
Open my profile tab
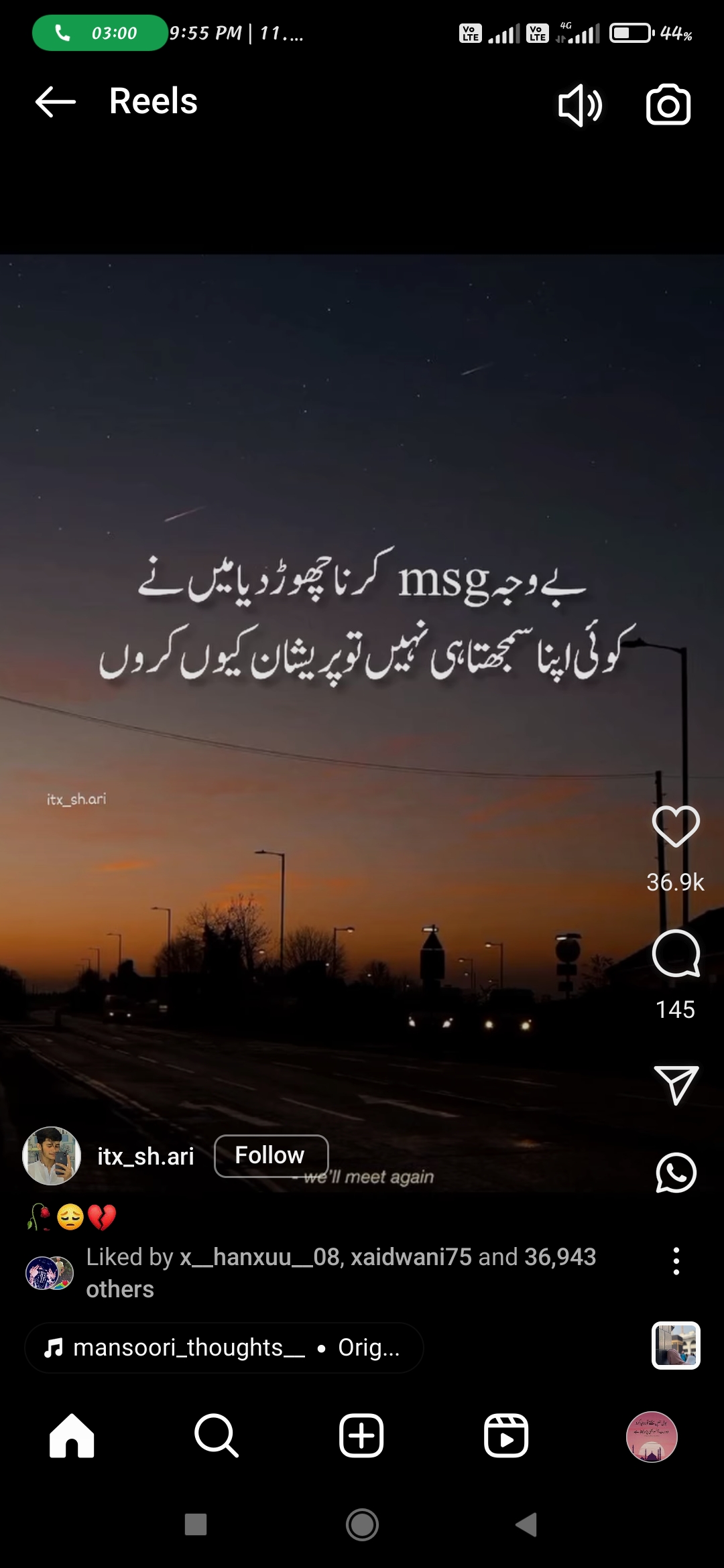point(652,1436)
